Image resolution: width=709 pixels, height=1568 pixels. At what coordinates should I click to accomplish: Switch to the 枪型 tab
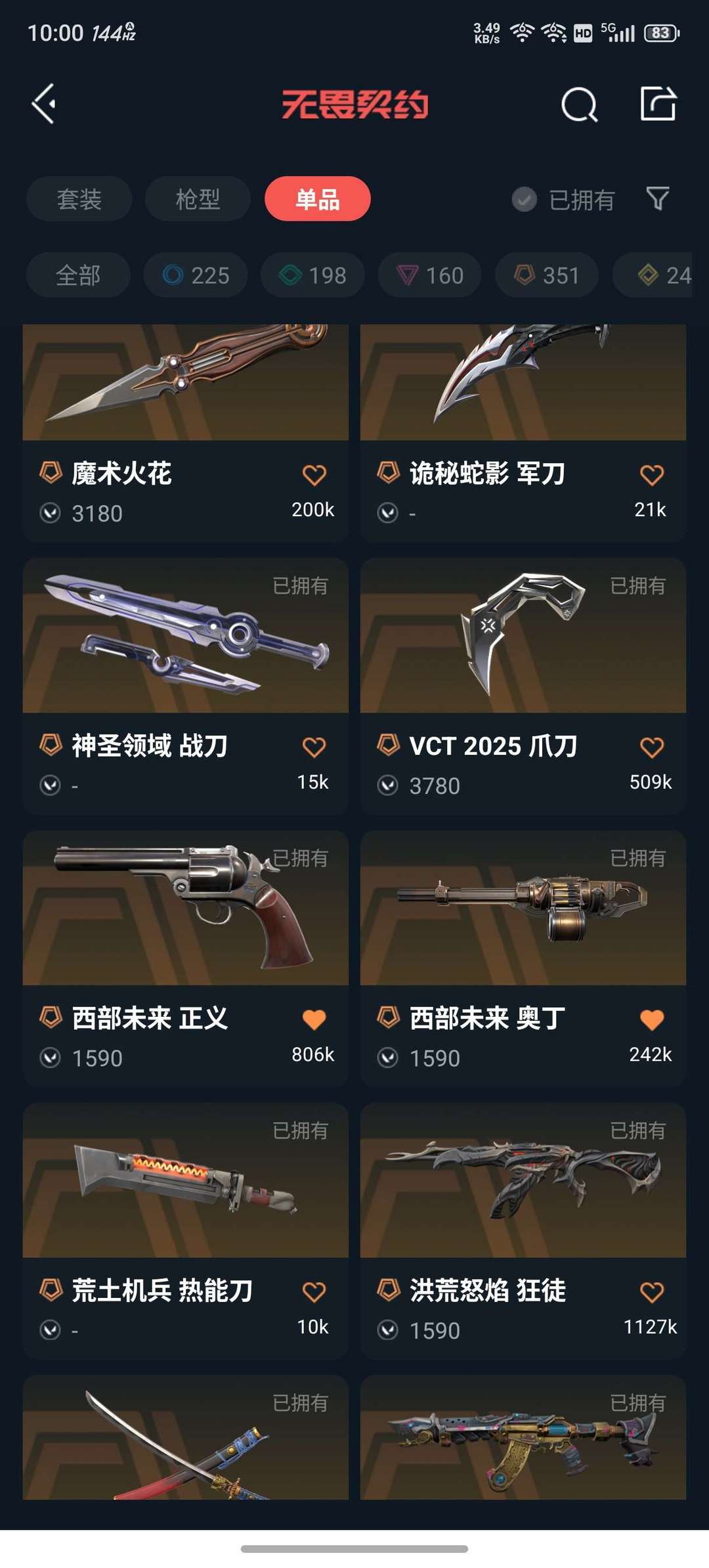(x=198, y=199)
